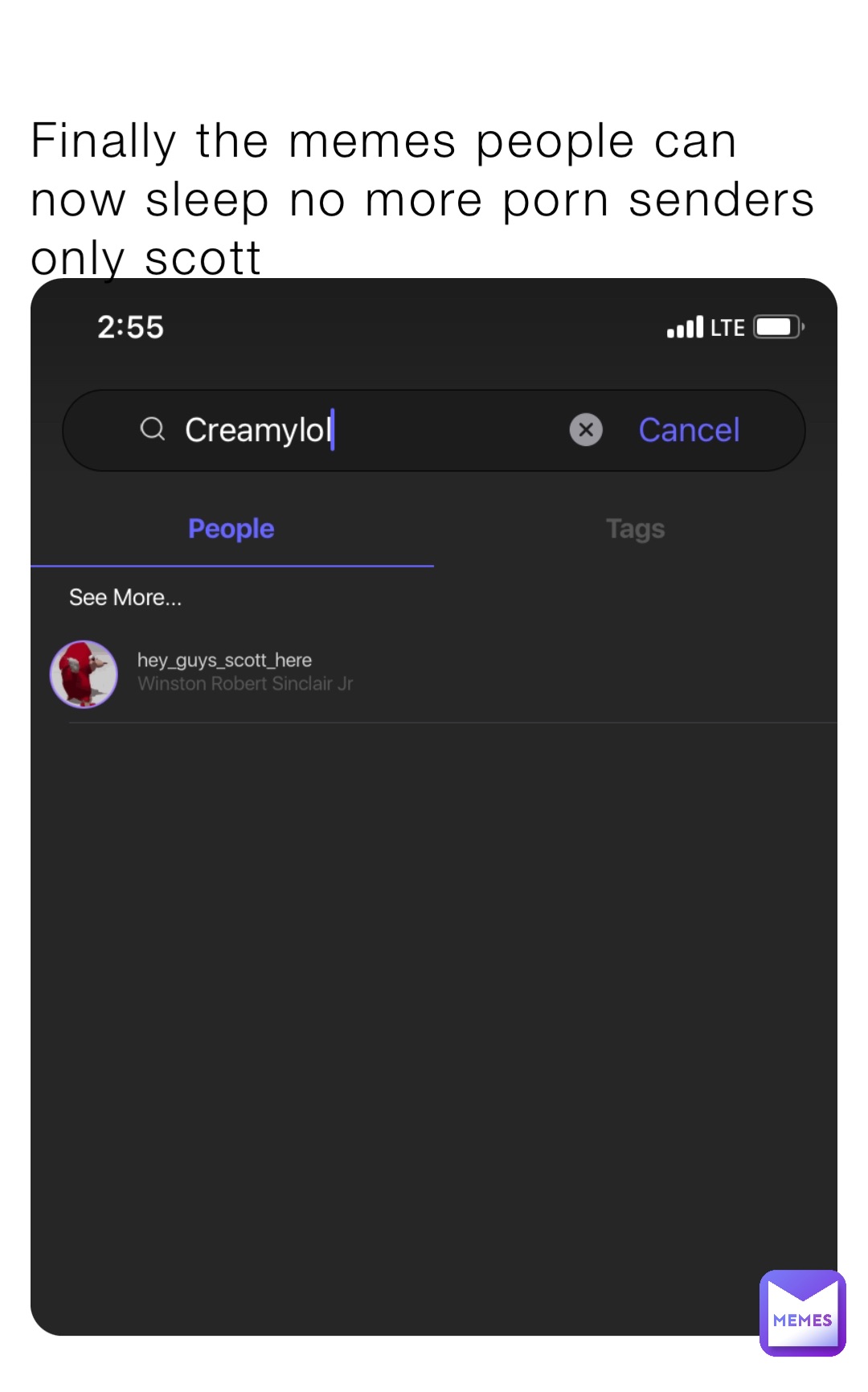Click the LTE network indicator
This screenshot has width=868, height=1392.
tap(729, 327)
